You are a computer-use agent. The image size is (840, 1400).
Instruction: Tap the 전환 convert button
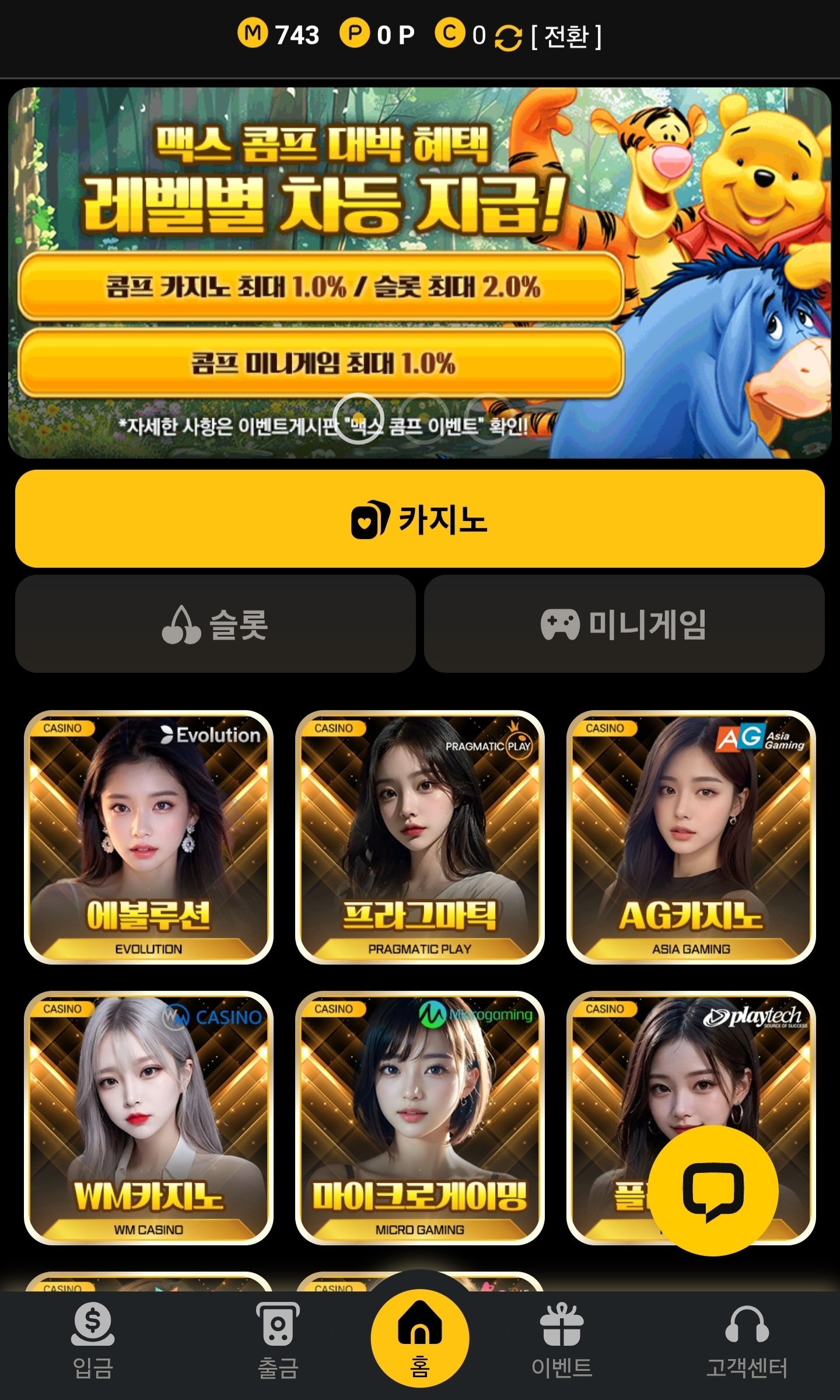(566, 36)
